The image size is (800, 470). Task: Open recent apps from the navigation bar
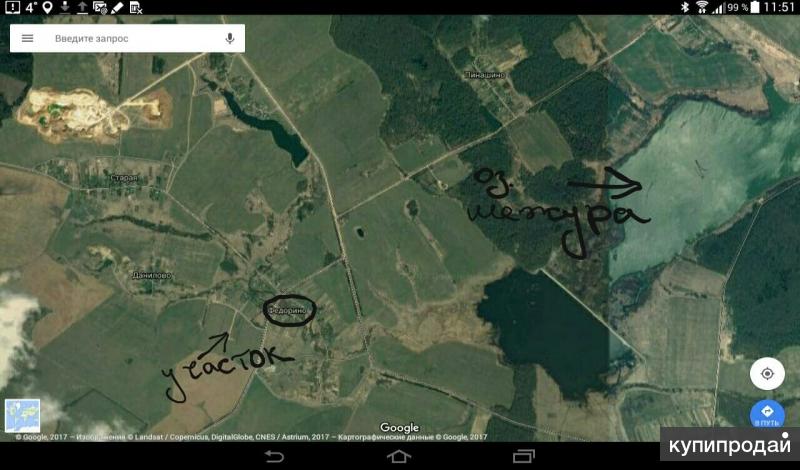523,456
